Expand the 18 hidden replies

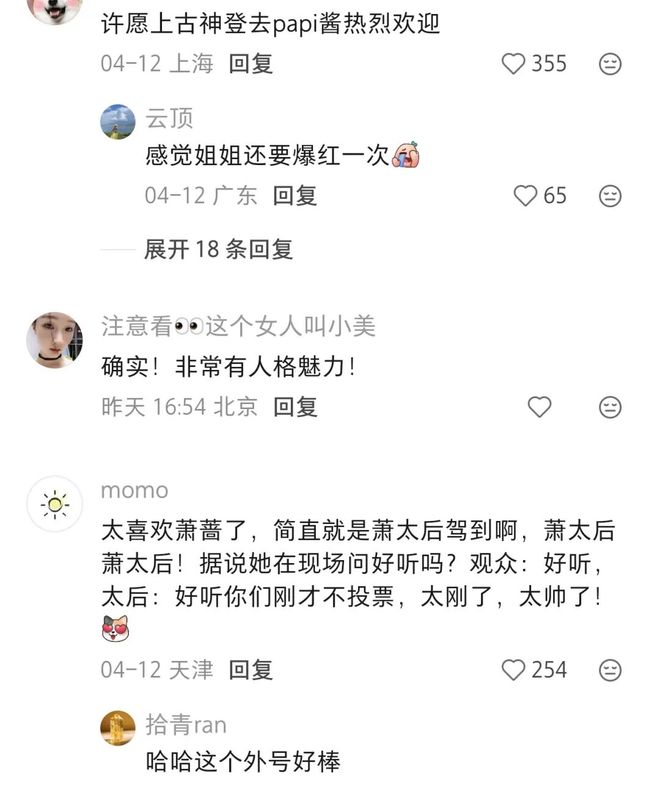218,249
